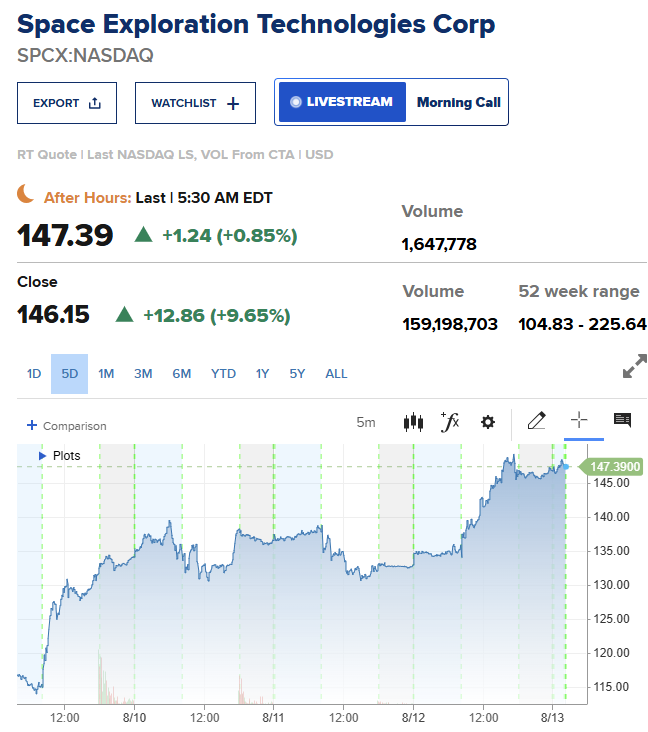This screenshot has width=648, height=732.
Task: Open the fx studies menu
Action: pos(450,422)
